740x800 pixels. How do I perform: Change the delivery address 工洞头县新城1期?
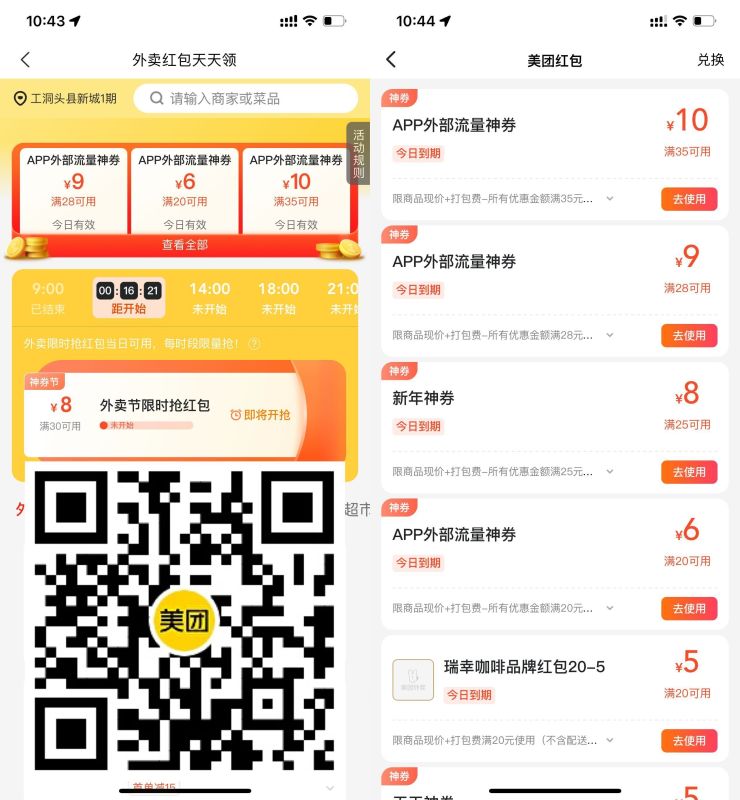66,98
